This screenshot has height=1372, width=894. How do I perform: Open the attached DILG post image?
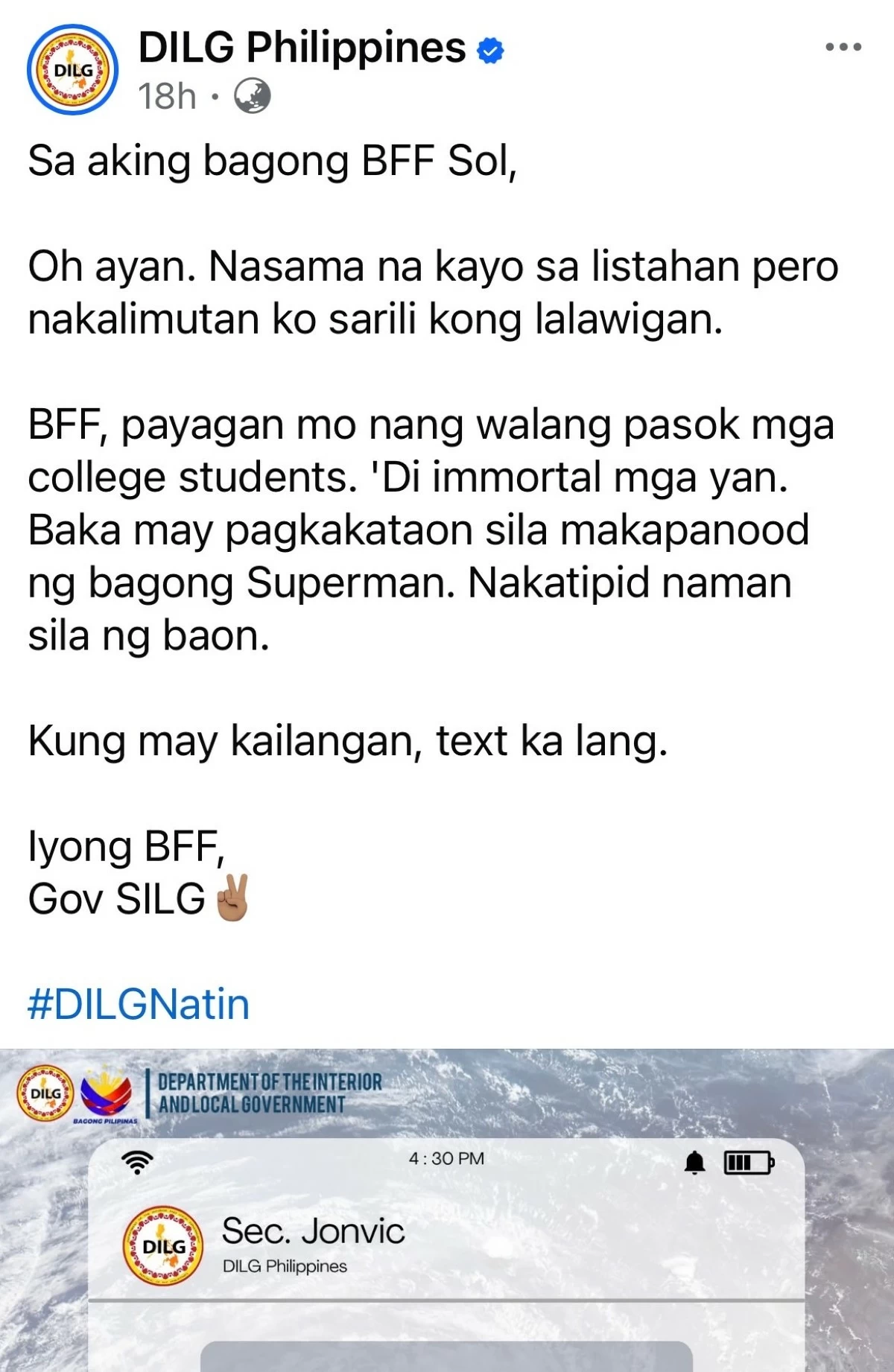pos(447,1222)
